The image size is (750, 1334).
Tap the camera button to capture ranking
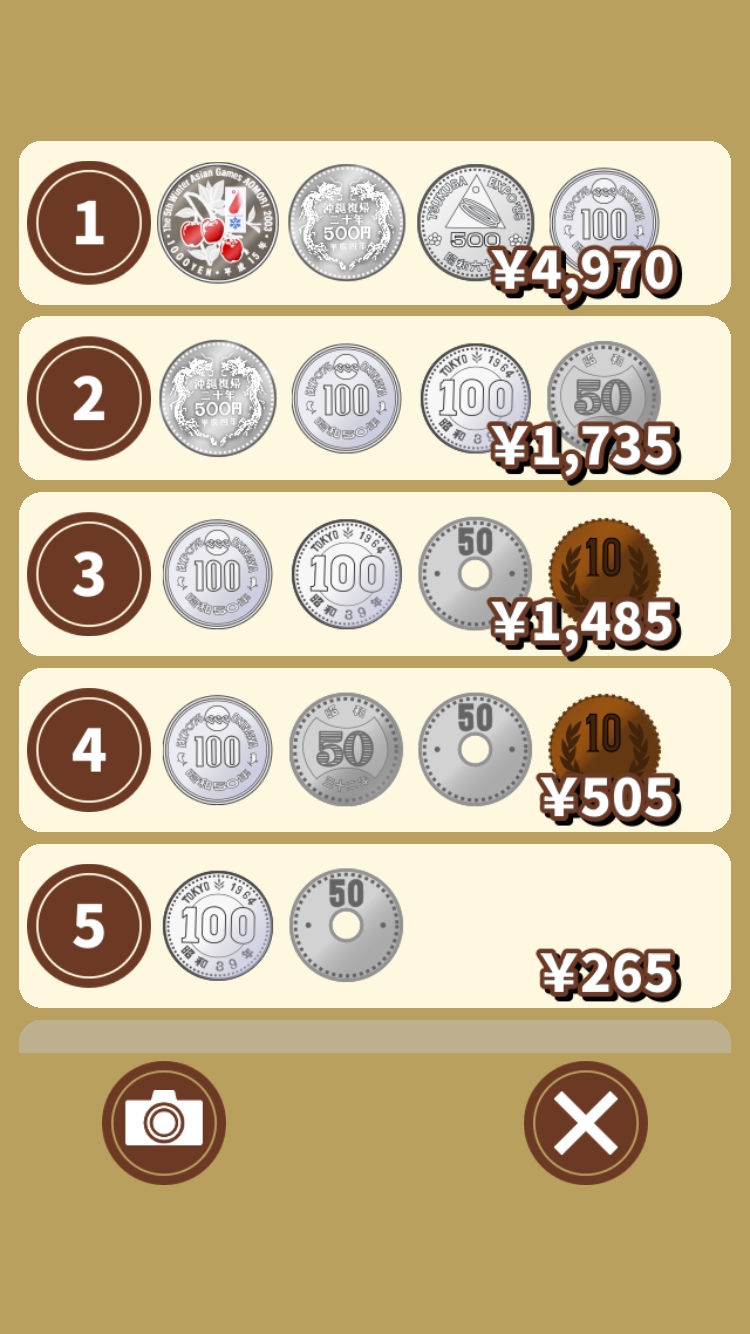(164, 1122)
